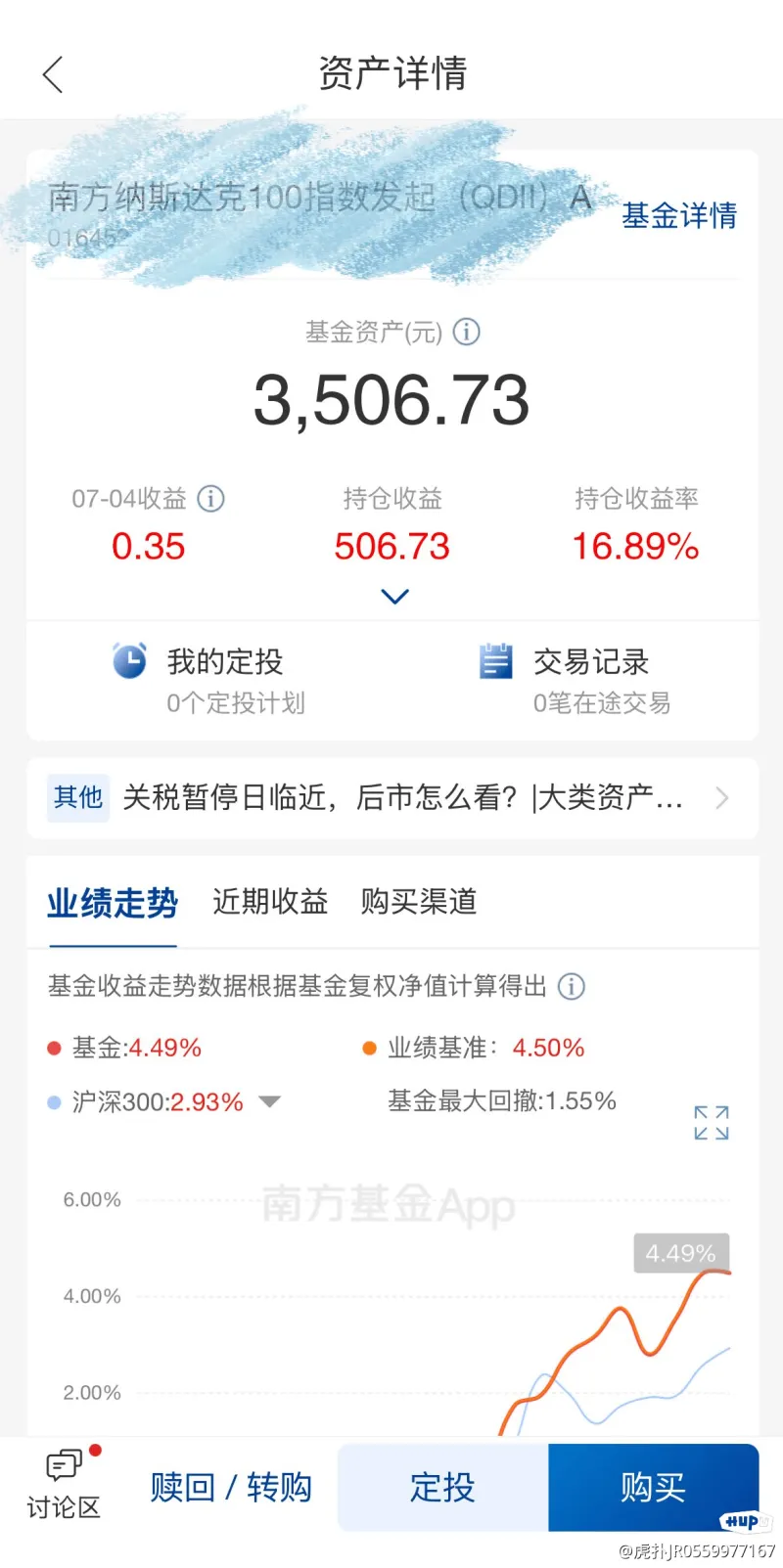Switch to the 近期收益 tab

point(270,901)
